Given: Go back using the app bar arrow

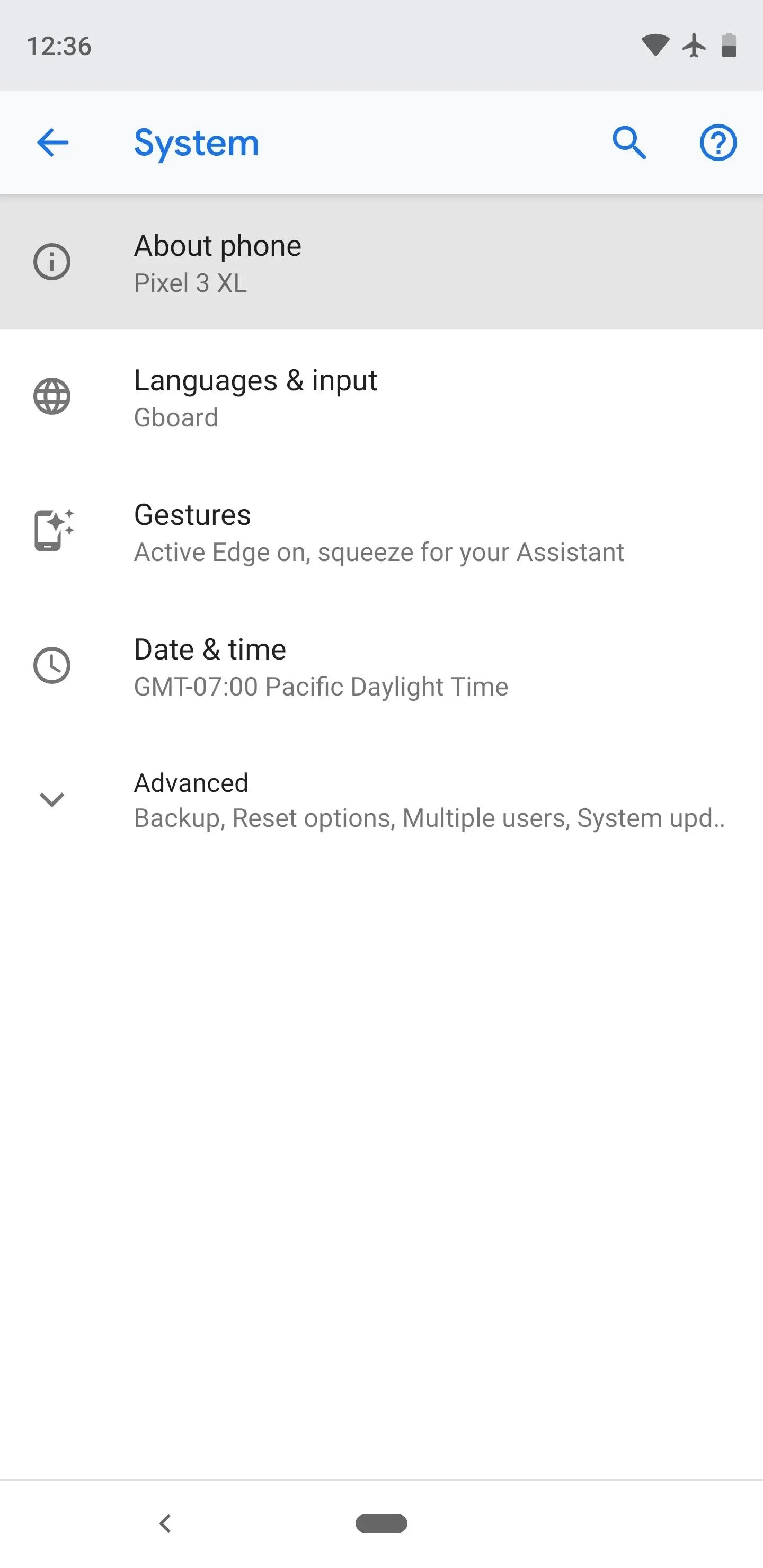Looking at the screenshot, I should tap(52, 143).
